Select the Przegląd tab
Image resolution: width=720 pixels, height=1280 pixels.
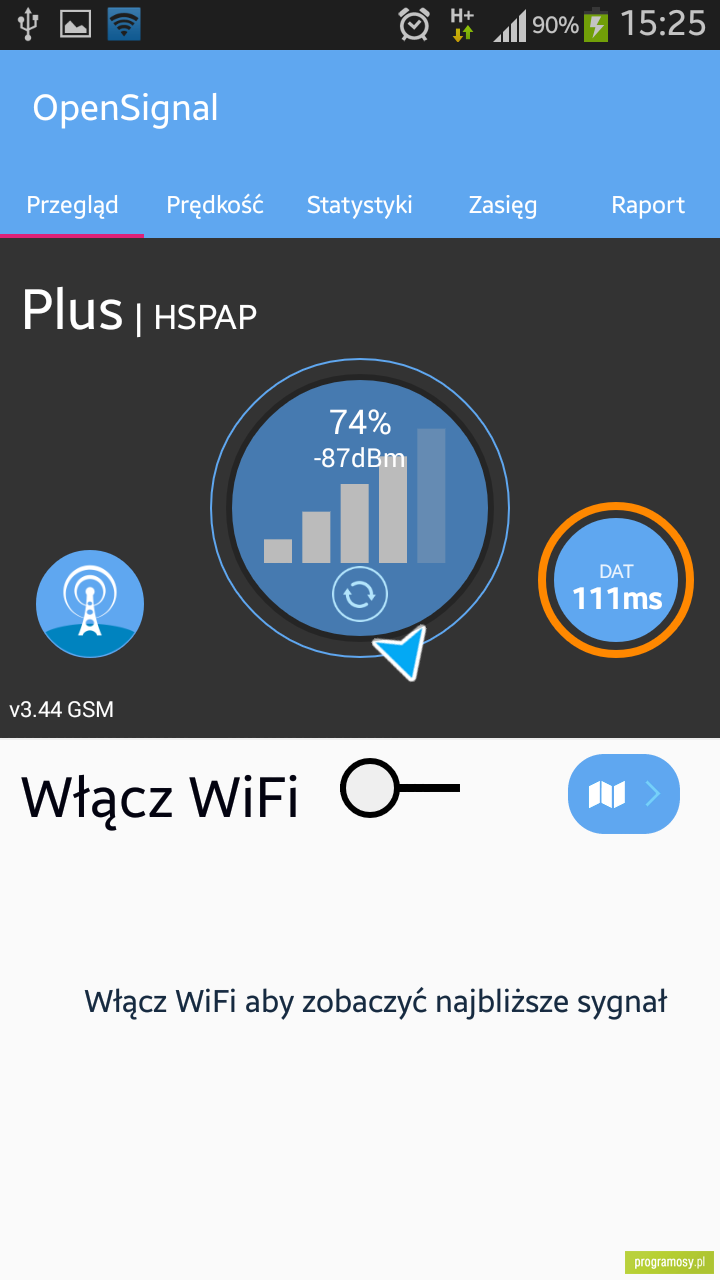72,205
